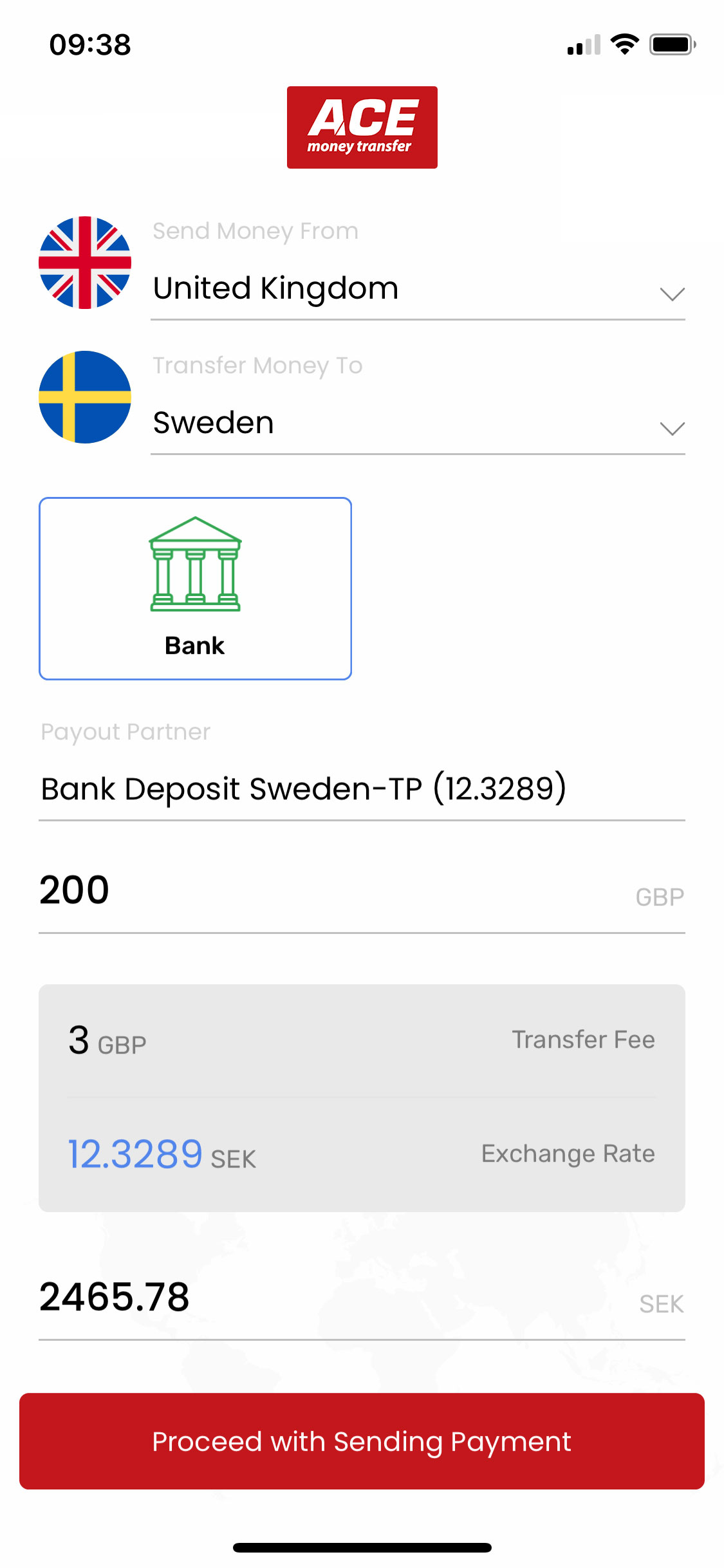Edit the 2465.78 SEK receive amount
This screenshot has height=1568, width=724.
(362, 1298)
